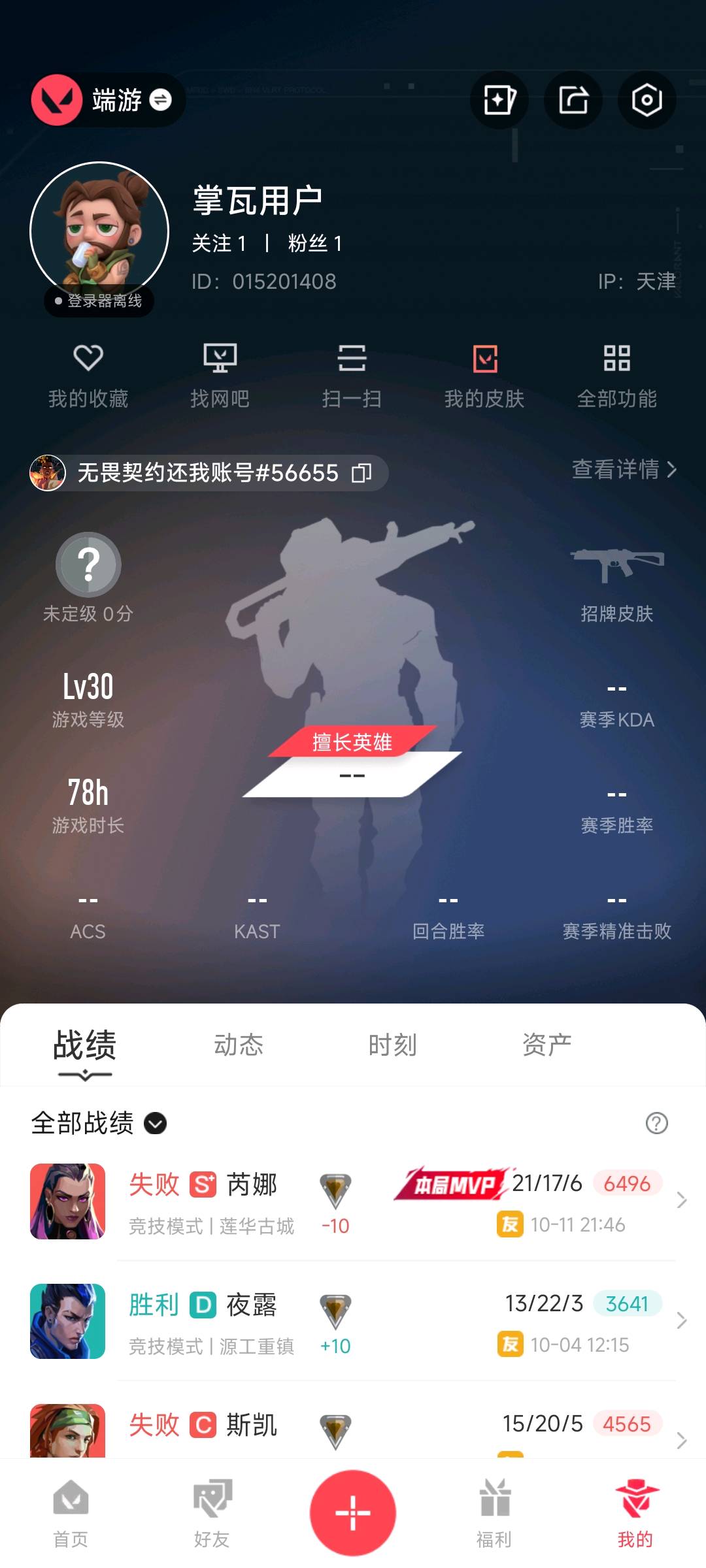The height and width of the screenshot is (1568, 706).
Task: Tap the red plus button
Action: pyautogui.click(x=353, y=1512)
